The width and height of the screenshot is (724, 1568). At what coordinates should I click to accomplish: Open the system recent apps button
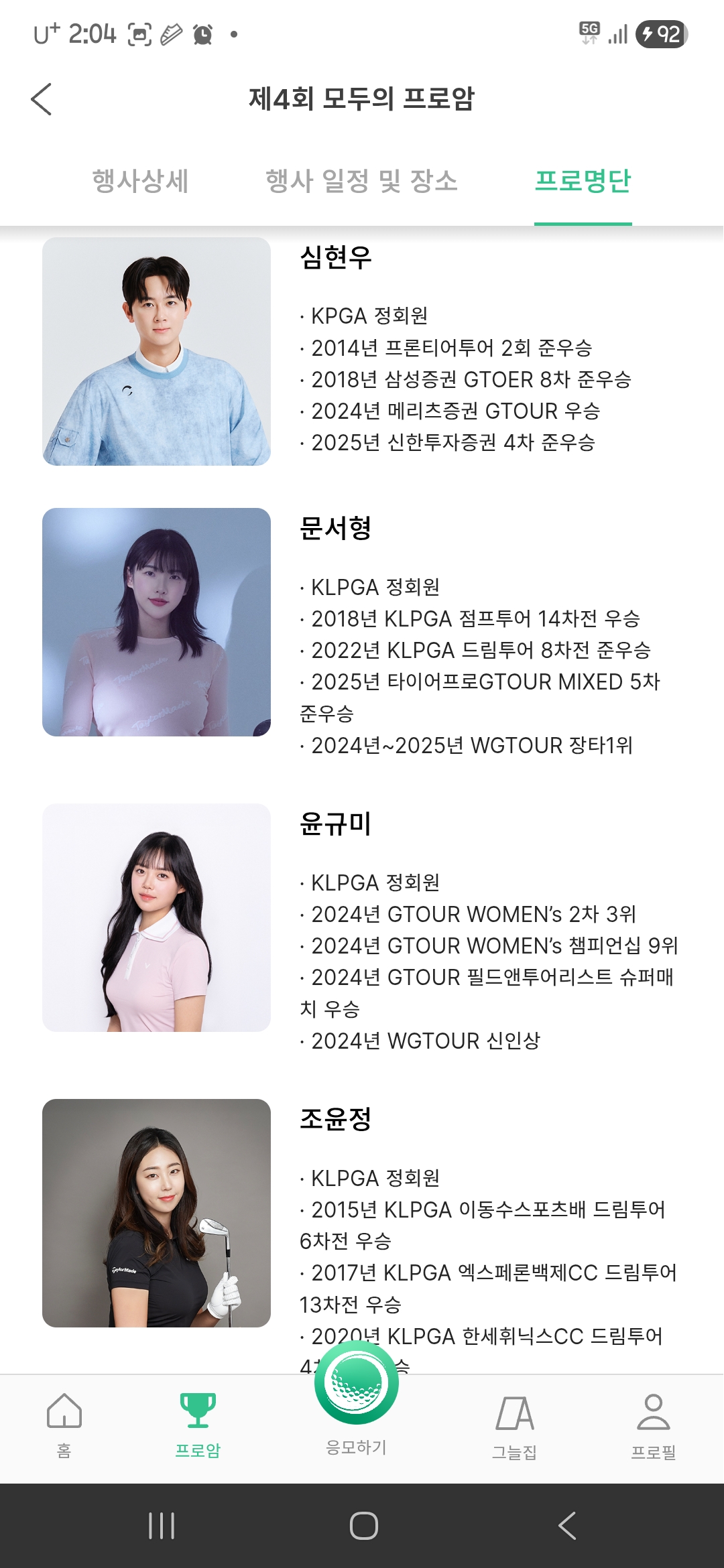[x=162, y=1526]
